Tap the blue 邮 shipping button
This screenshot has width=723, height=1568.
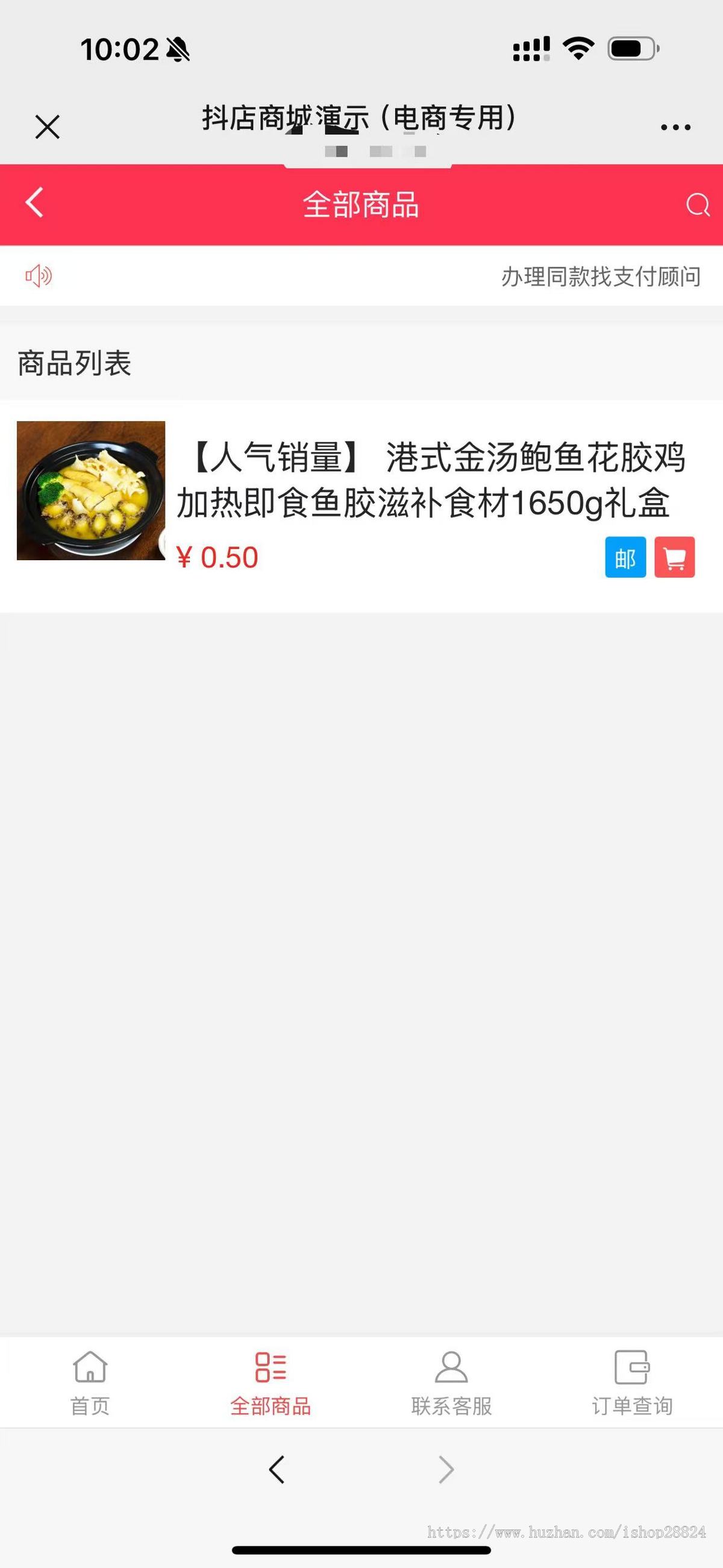pos(625,557)
